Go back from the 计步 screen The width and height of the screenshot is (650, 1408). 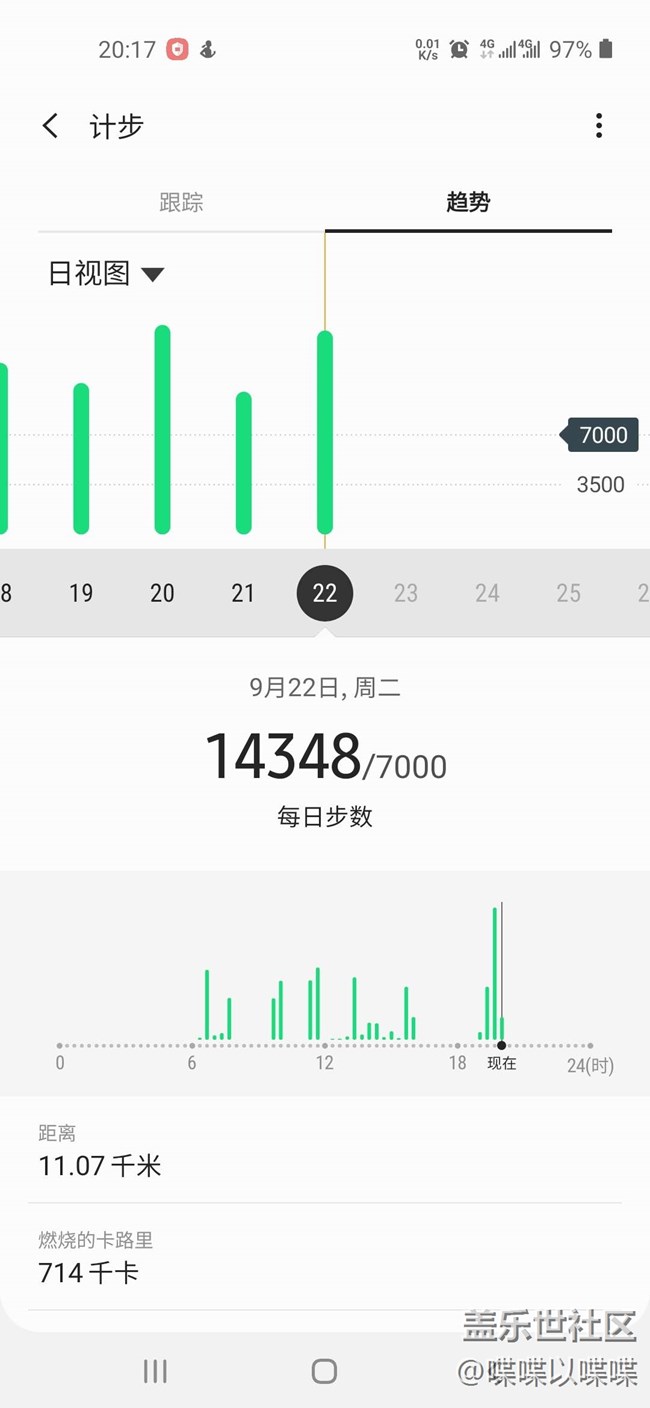pyautogui.click(x=50, y=126)
